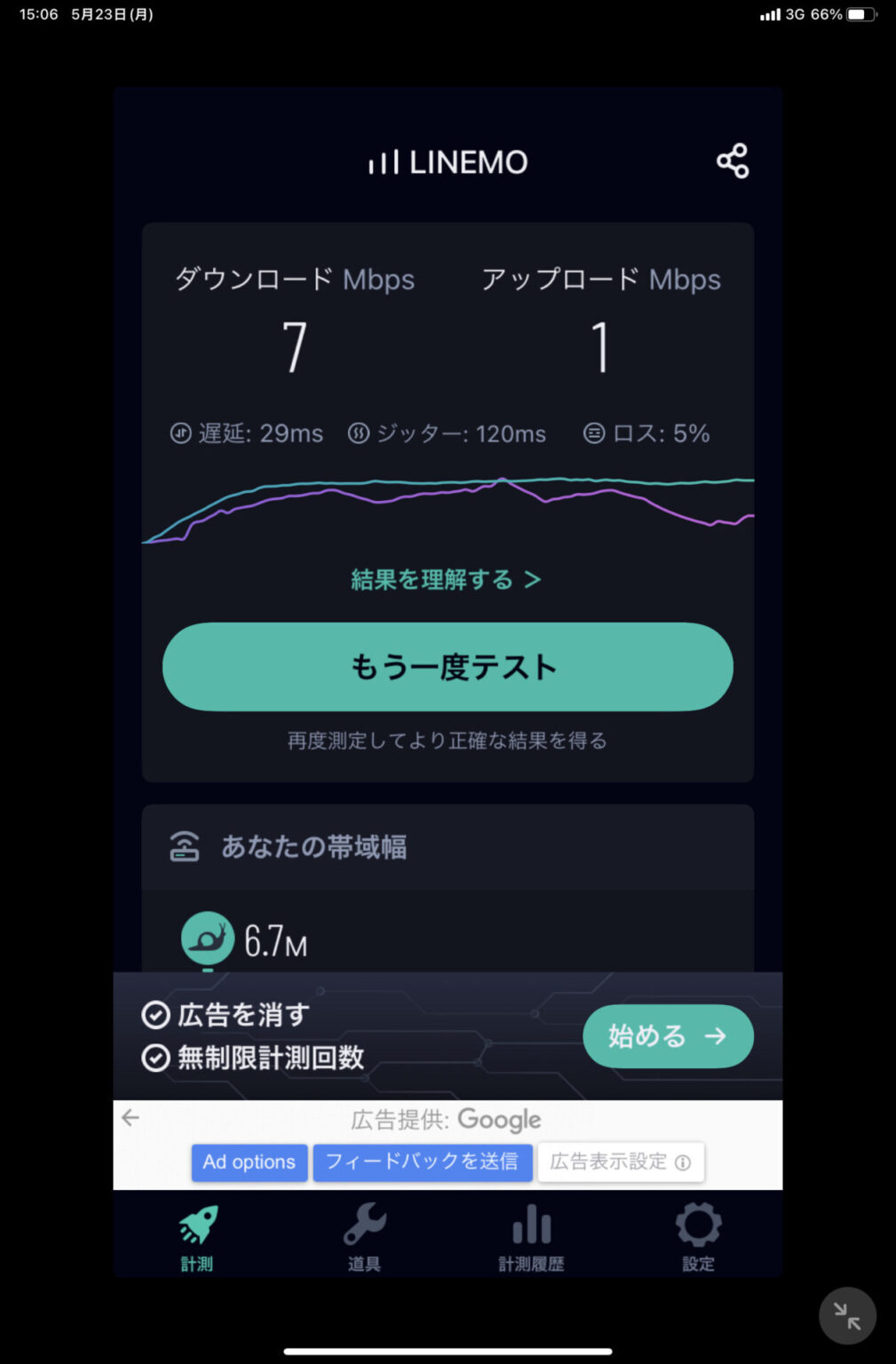This screenshot has height=1364, width=896.
Task: Click the ジッター jitter indicator icon
Action: [x=359, y=433]
